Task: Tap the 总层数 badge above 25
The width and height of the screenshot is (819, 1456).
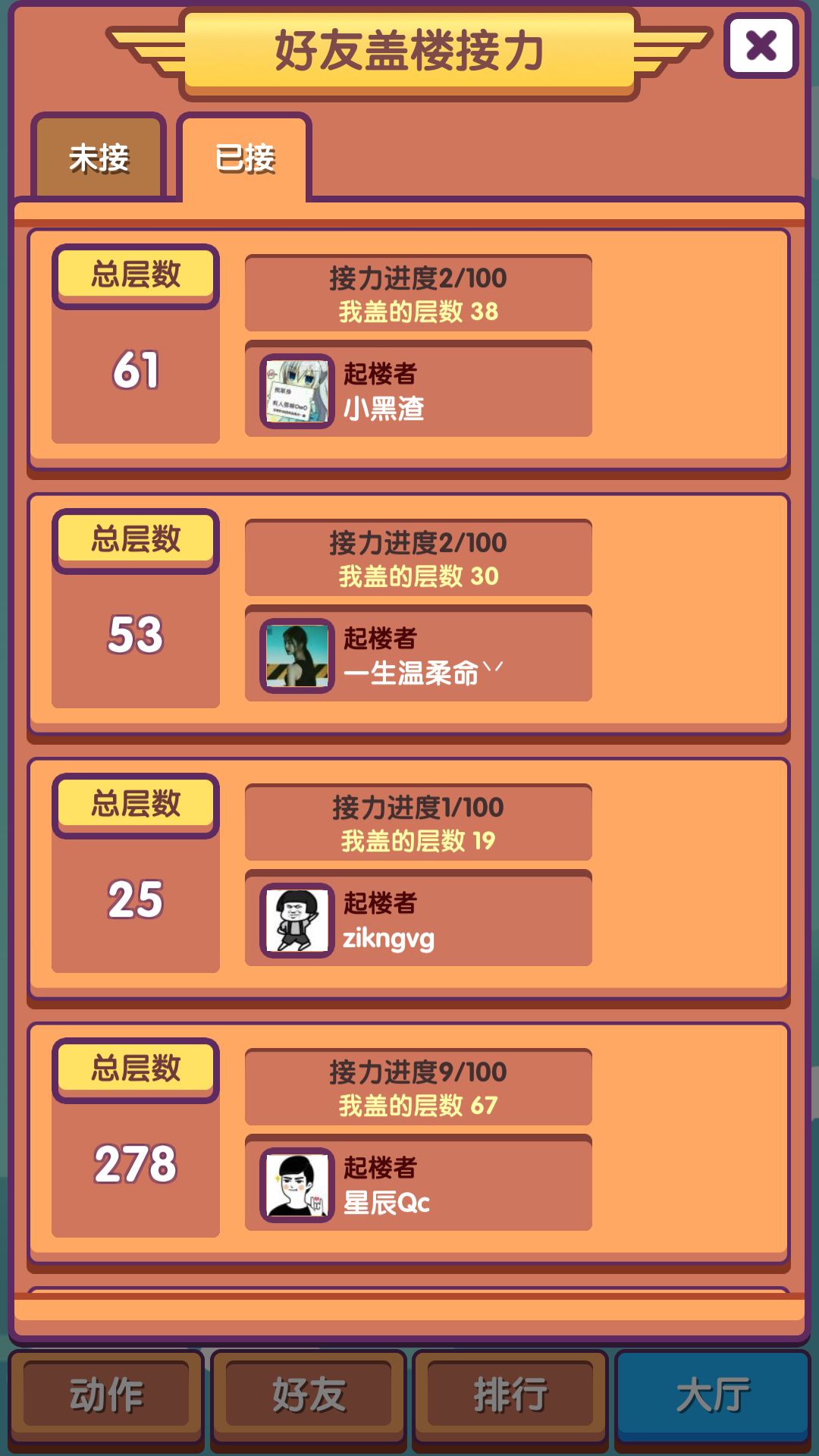Action: [135, 805]
